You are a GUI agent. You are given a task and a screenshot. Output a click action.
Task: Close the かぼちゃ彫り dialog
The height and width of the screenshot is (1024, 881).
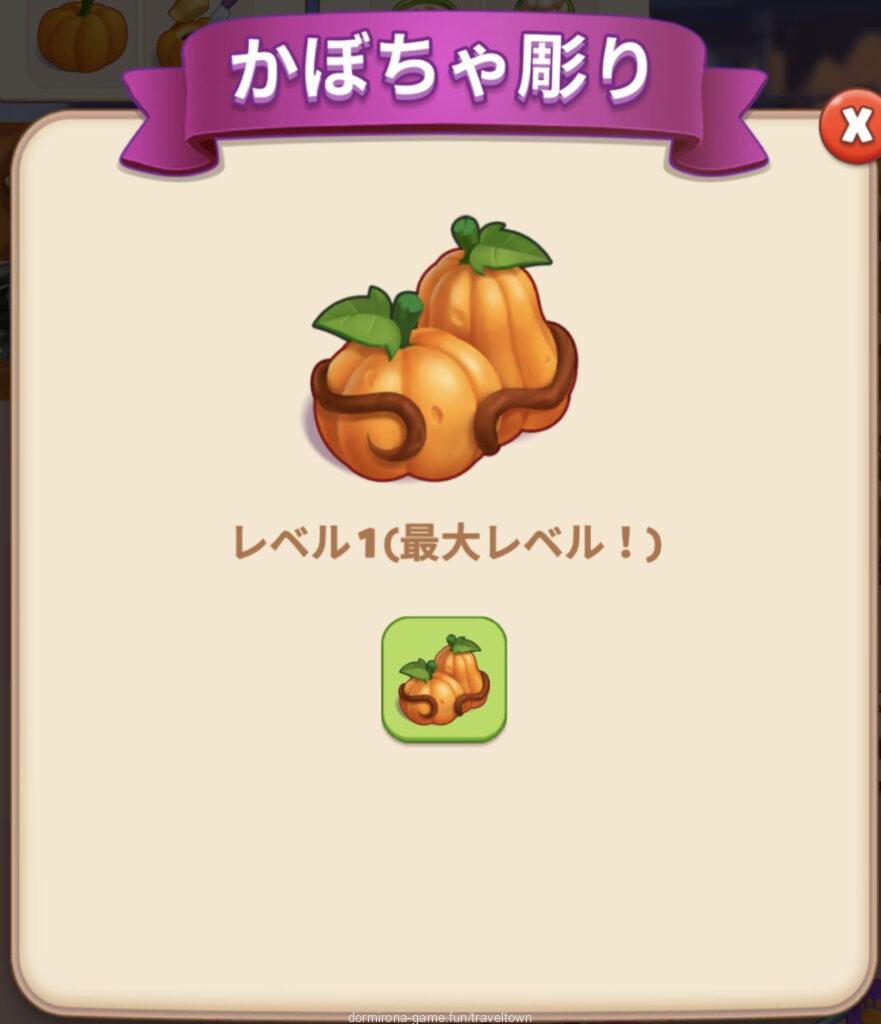(853, 125)
